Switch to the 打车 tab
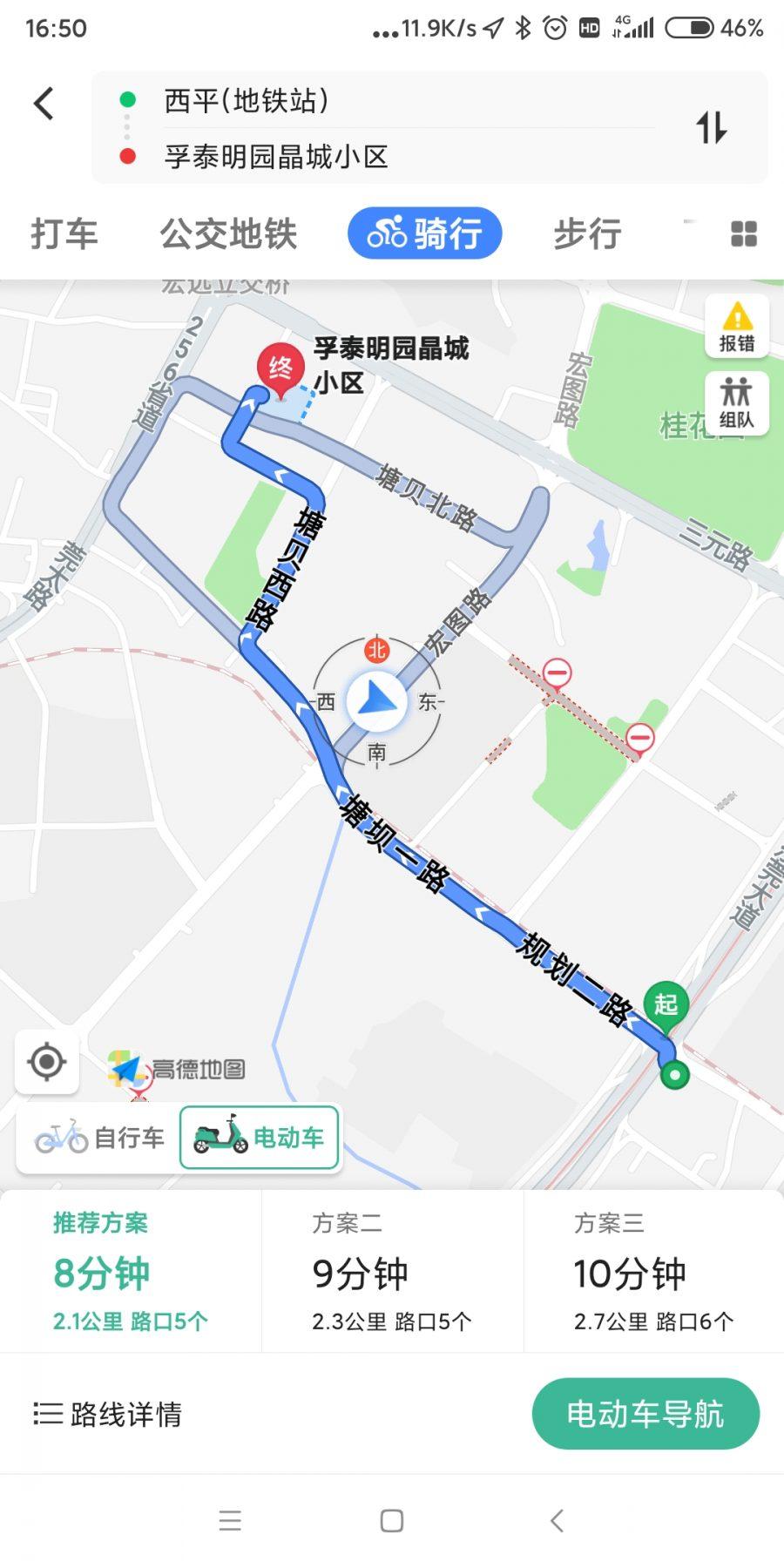This screenshot has height=1568, width=784. [x=64, y=233]
